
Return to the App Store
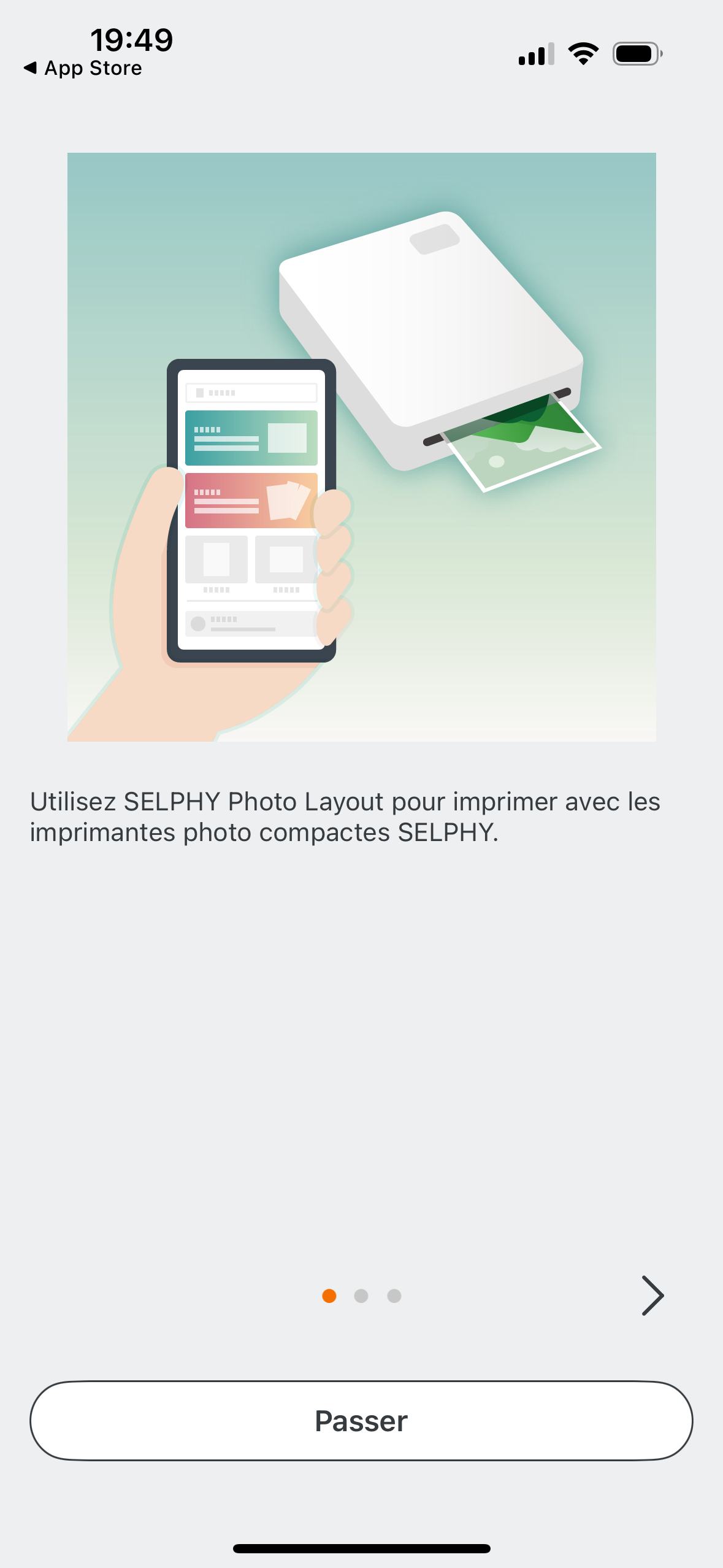click(x=83, y=68)
